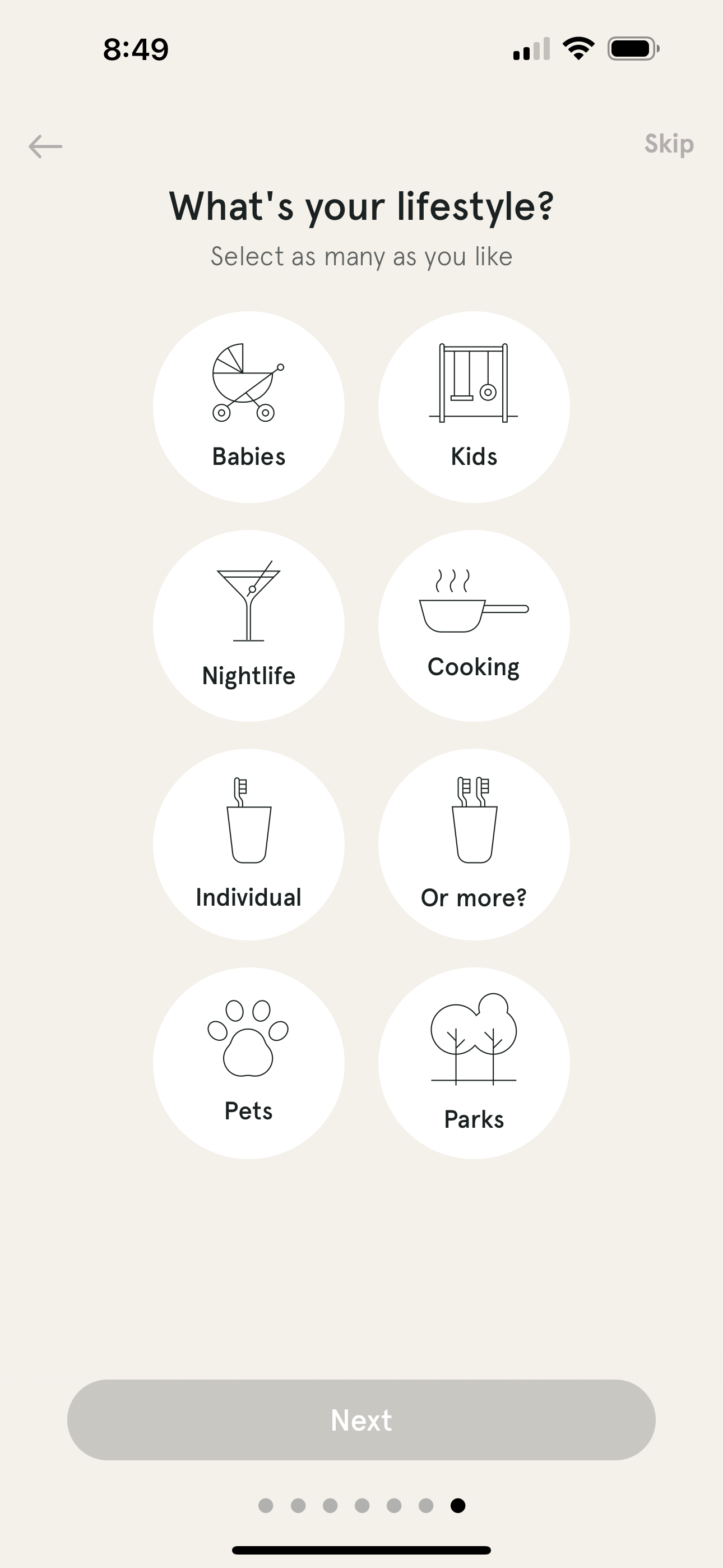Skip the lifestyle question
Viewport: 723px width, 1568px height.
pos(668,144)
